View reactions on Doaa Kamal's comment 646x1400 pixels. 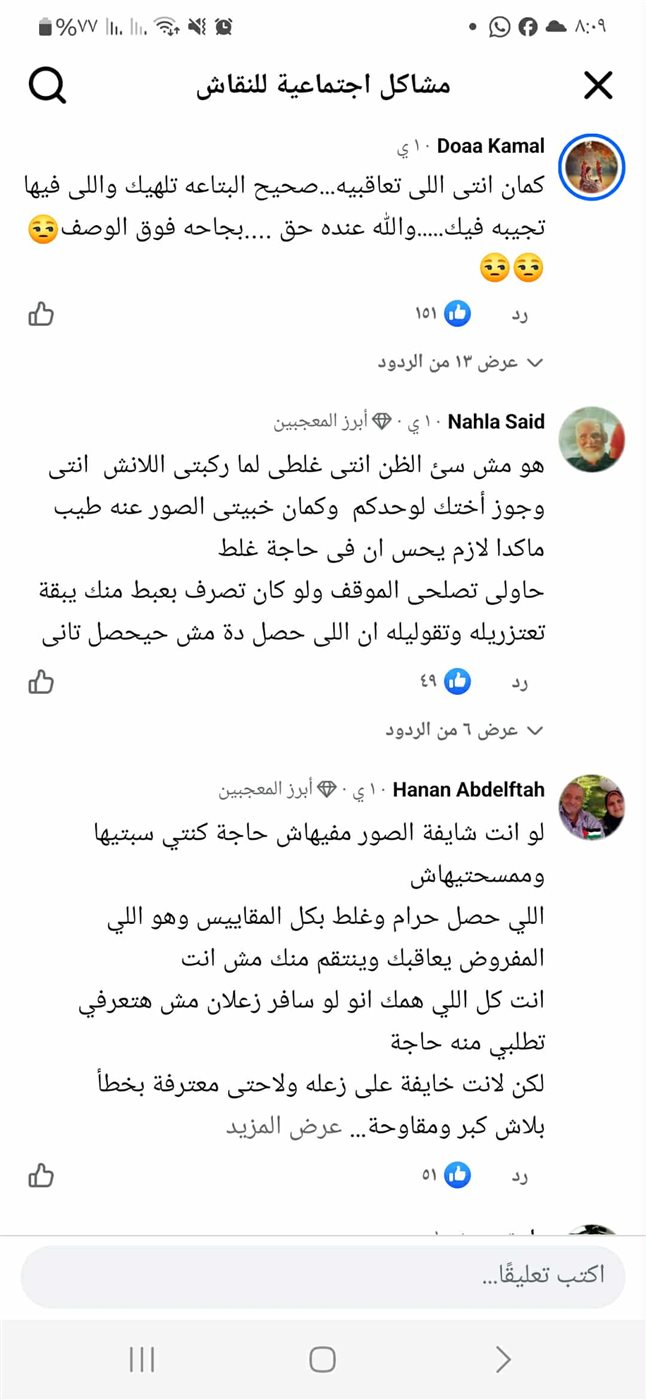click(x=444, y=315)
